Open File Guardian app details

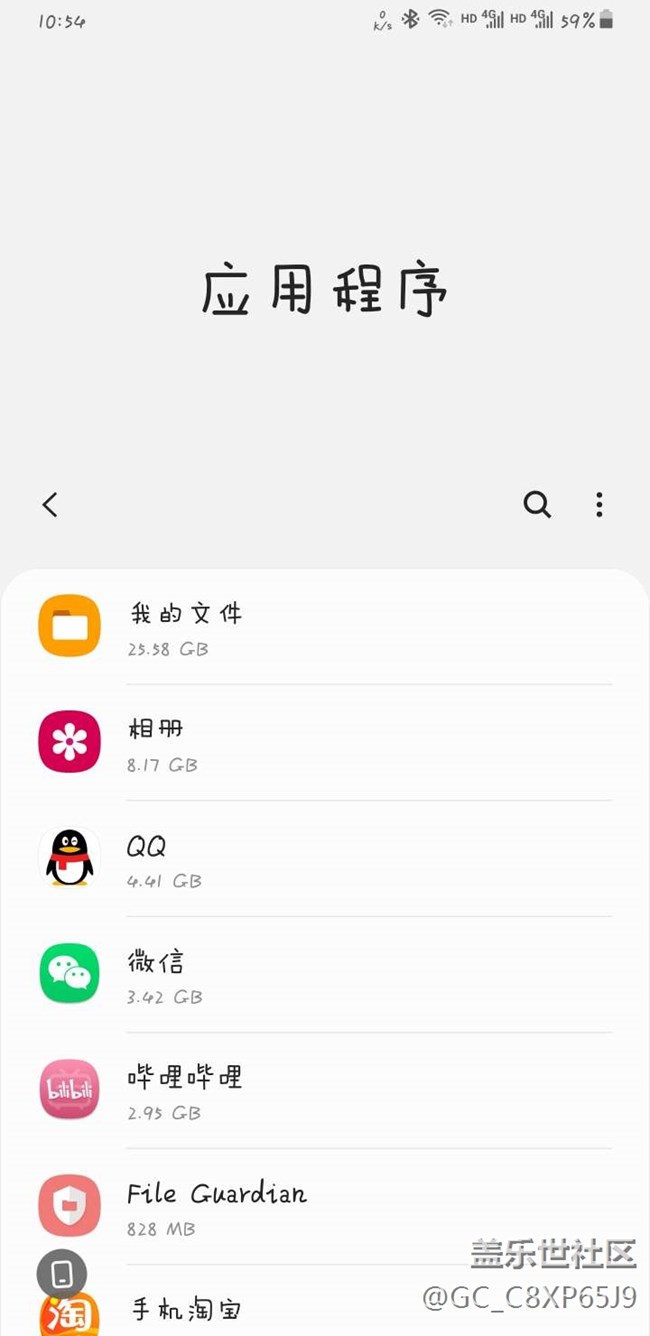(325, 1207)
